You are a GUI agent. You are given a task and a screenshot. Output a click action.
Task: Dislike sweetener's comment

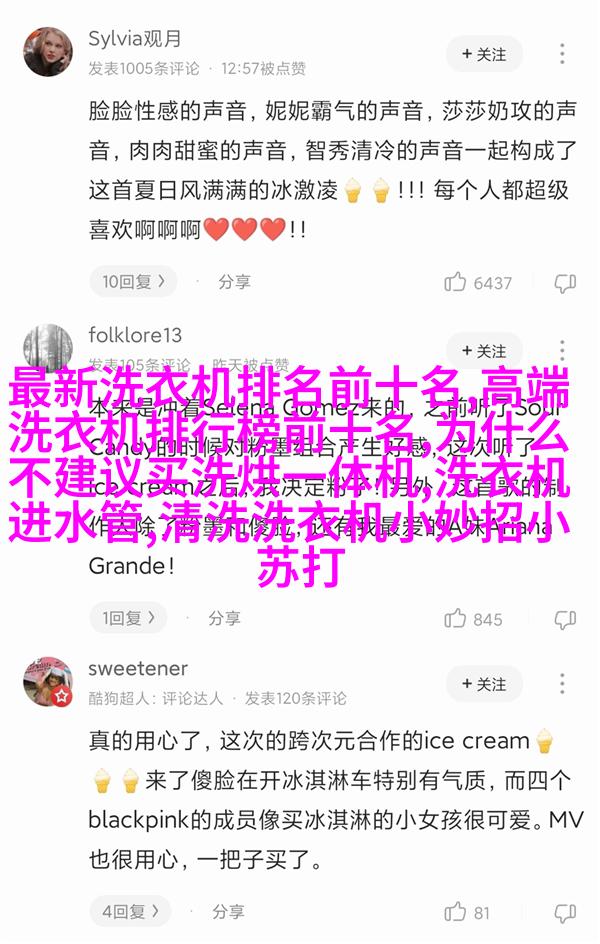(565, 911)
